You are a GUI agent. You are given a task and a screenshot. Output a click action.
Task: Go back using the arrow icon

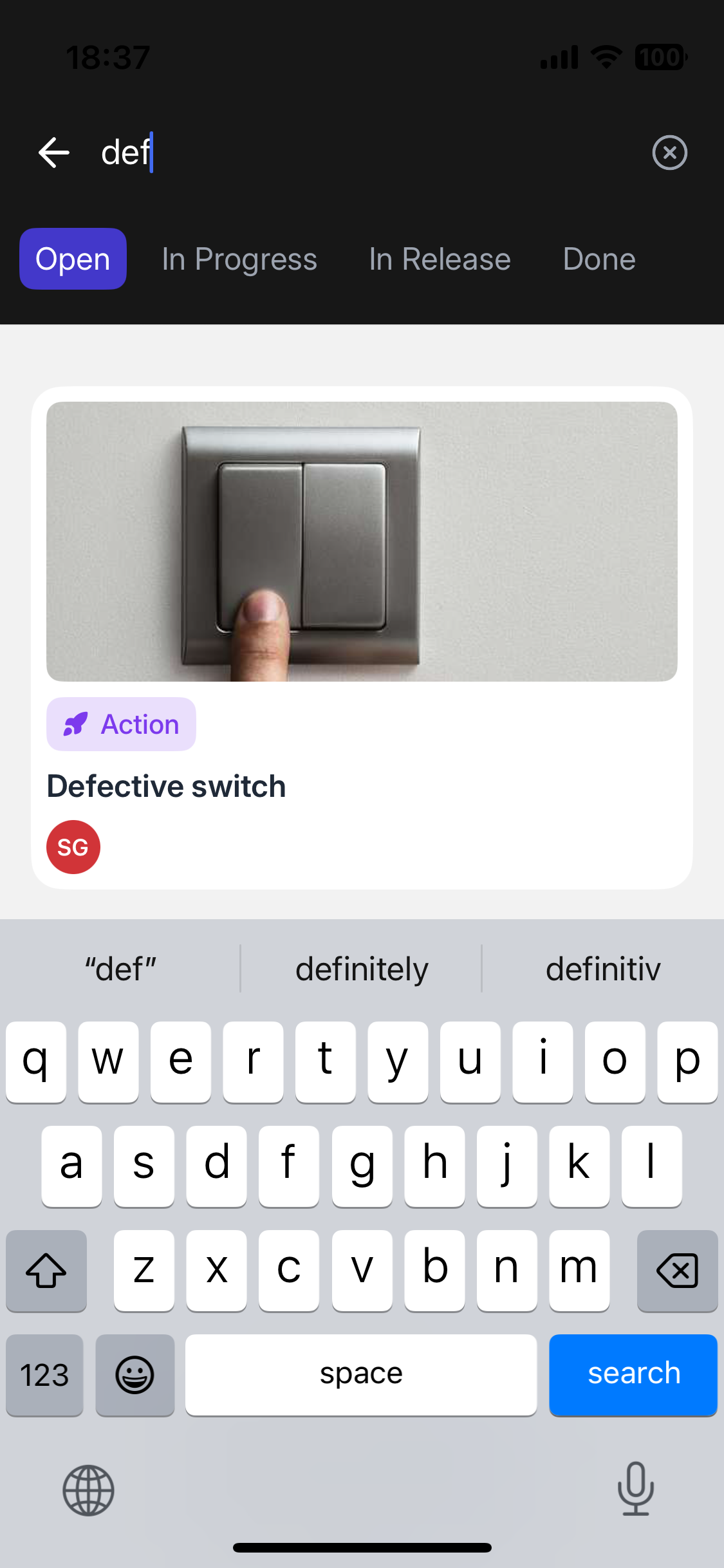[54, 153]
